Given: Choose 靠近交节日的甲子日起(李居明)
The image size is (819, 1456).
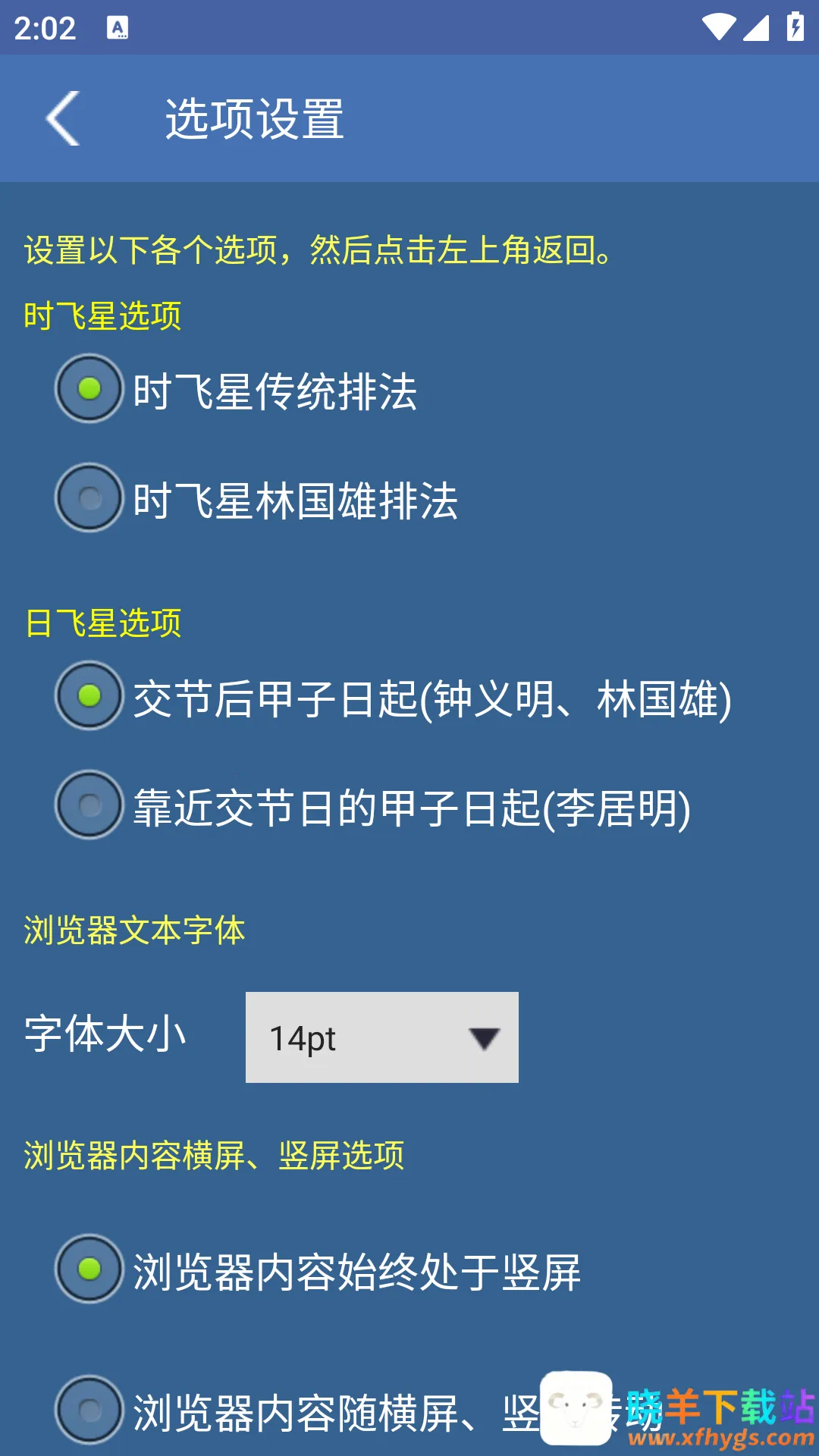Looking at the screenshot, I should pos(89,805).
